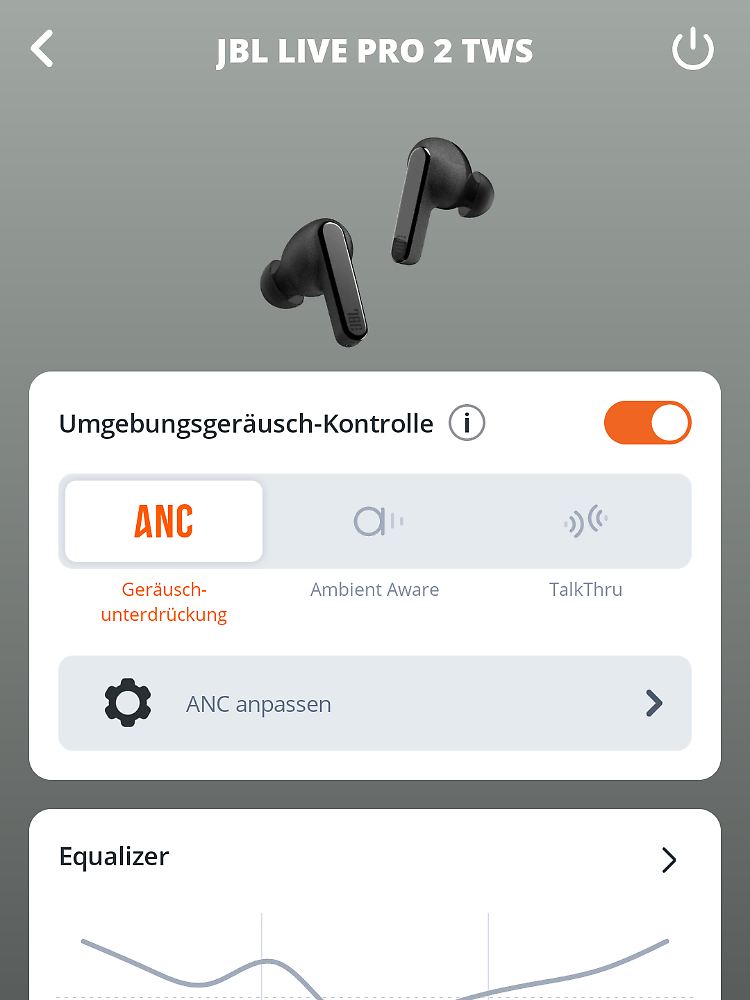Choose the TalkThru mode
The image size is (750, 1000).
pos(586,522)
